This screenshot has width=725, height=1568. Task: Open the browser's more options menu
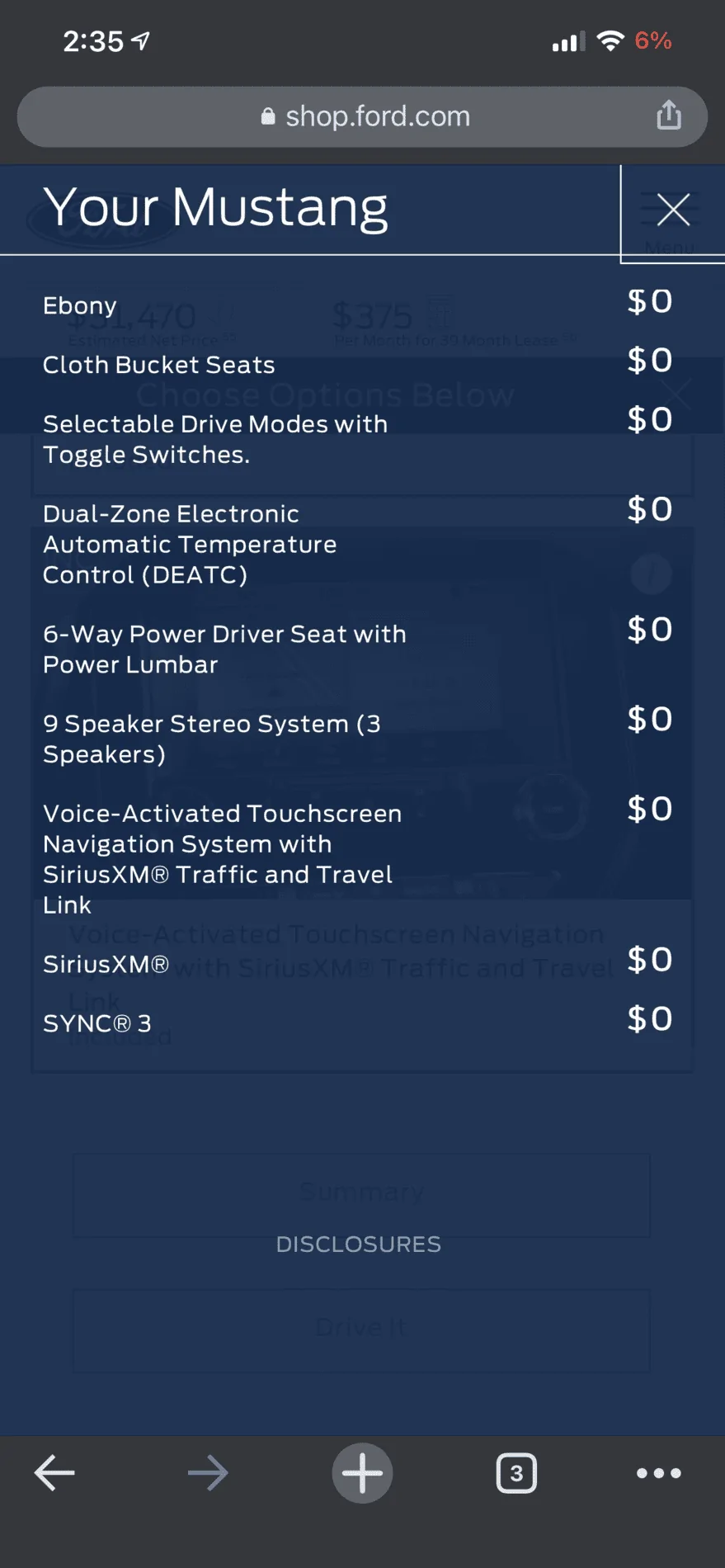pyautogui.click(x=659, y=1473)
